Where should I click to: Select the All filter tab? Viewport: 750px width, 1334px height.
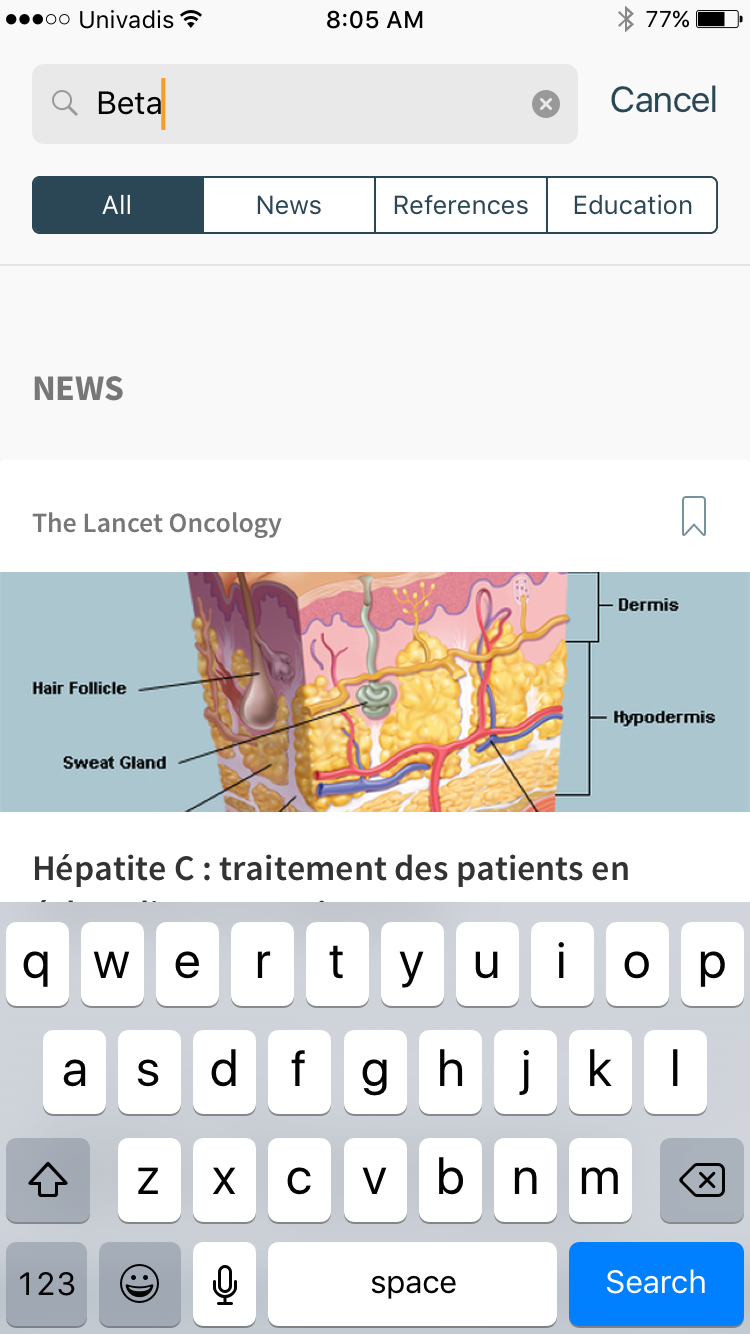[118, 205]
